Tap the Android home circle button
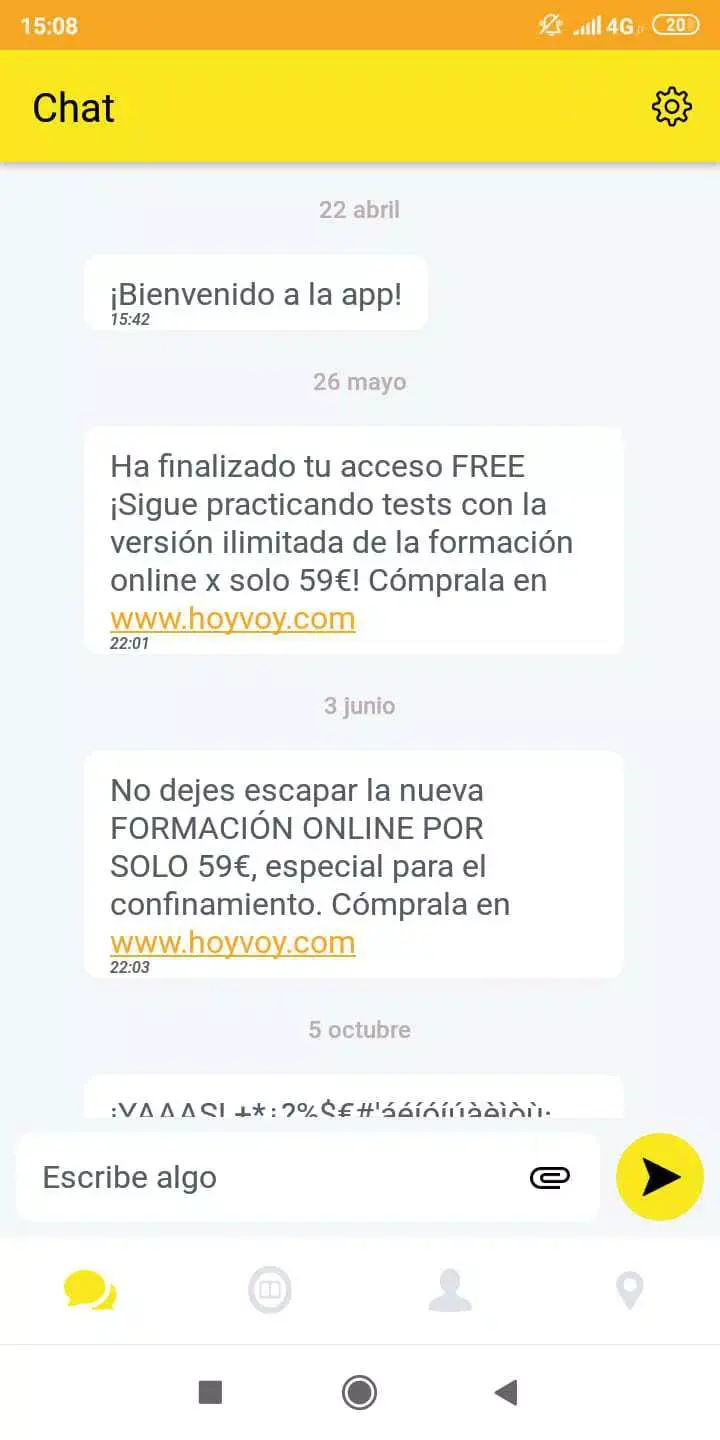The height and width of the screenshot is (1440, 720). tap(360, 1392)
